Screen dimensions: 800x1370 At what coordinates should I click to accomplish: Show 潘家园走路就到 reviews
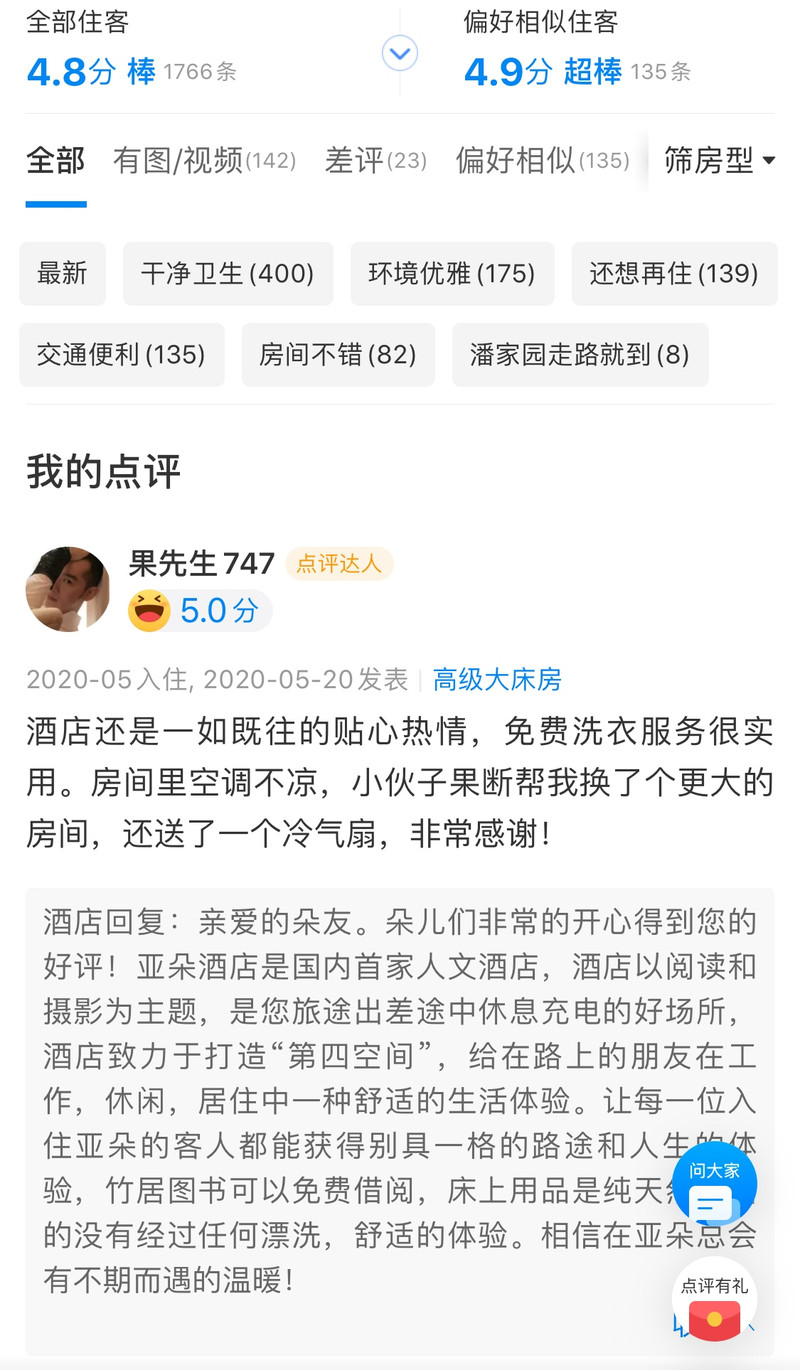point(580,354)
